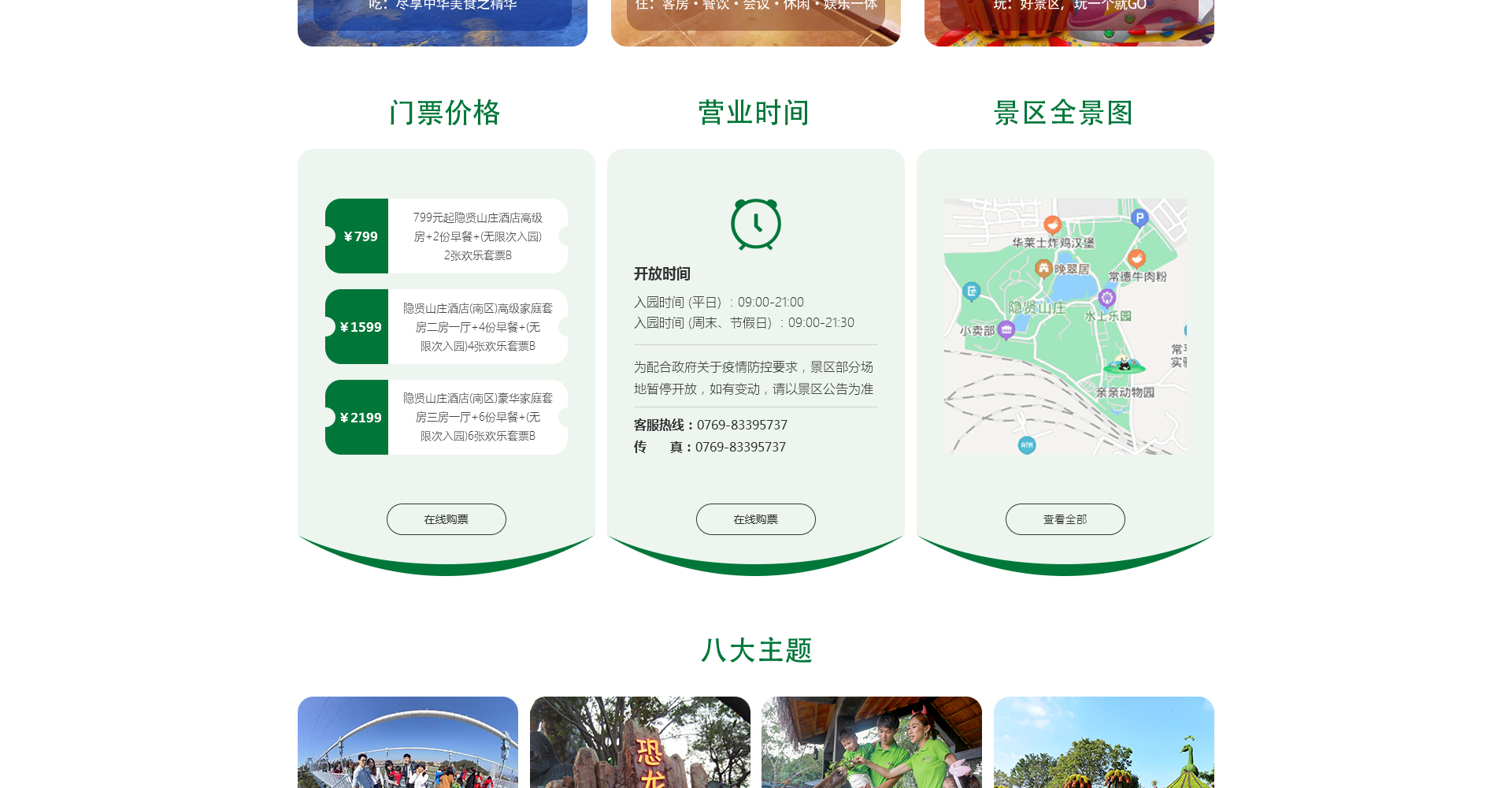The height and width of the screenshot is (788, 1512).
Task: Open the scenic area map image
Action: 1065,326
